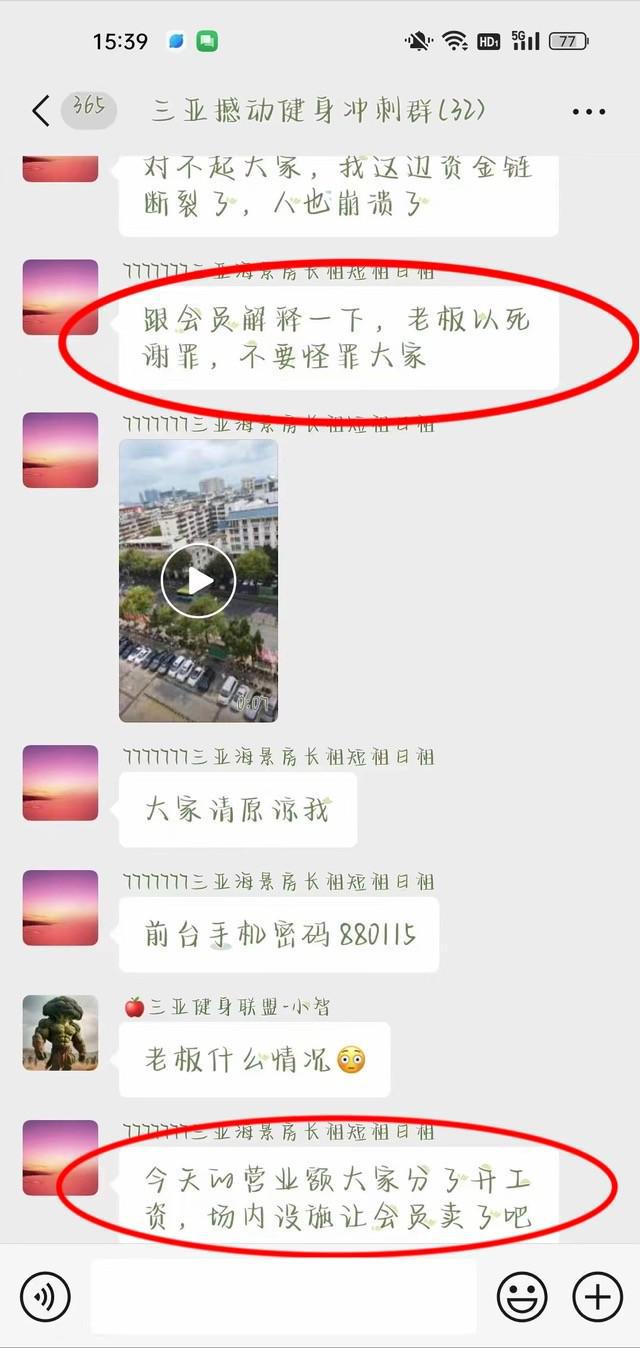The height and width of the screenshot is (1348, 640).
Task: Go back to the chat list
Action: [x=40, y=110]
